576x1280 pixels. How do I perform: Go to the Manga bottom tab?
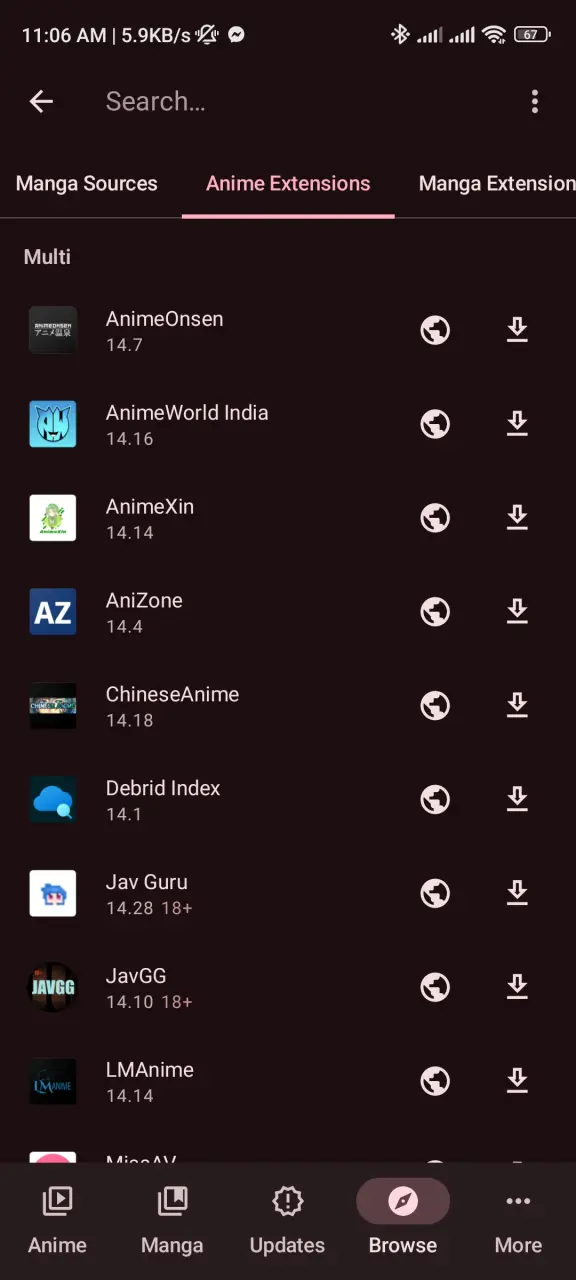172,1220
